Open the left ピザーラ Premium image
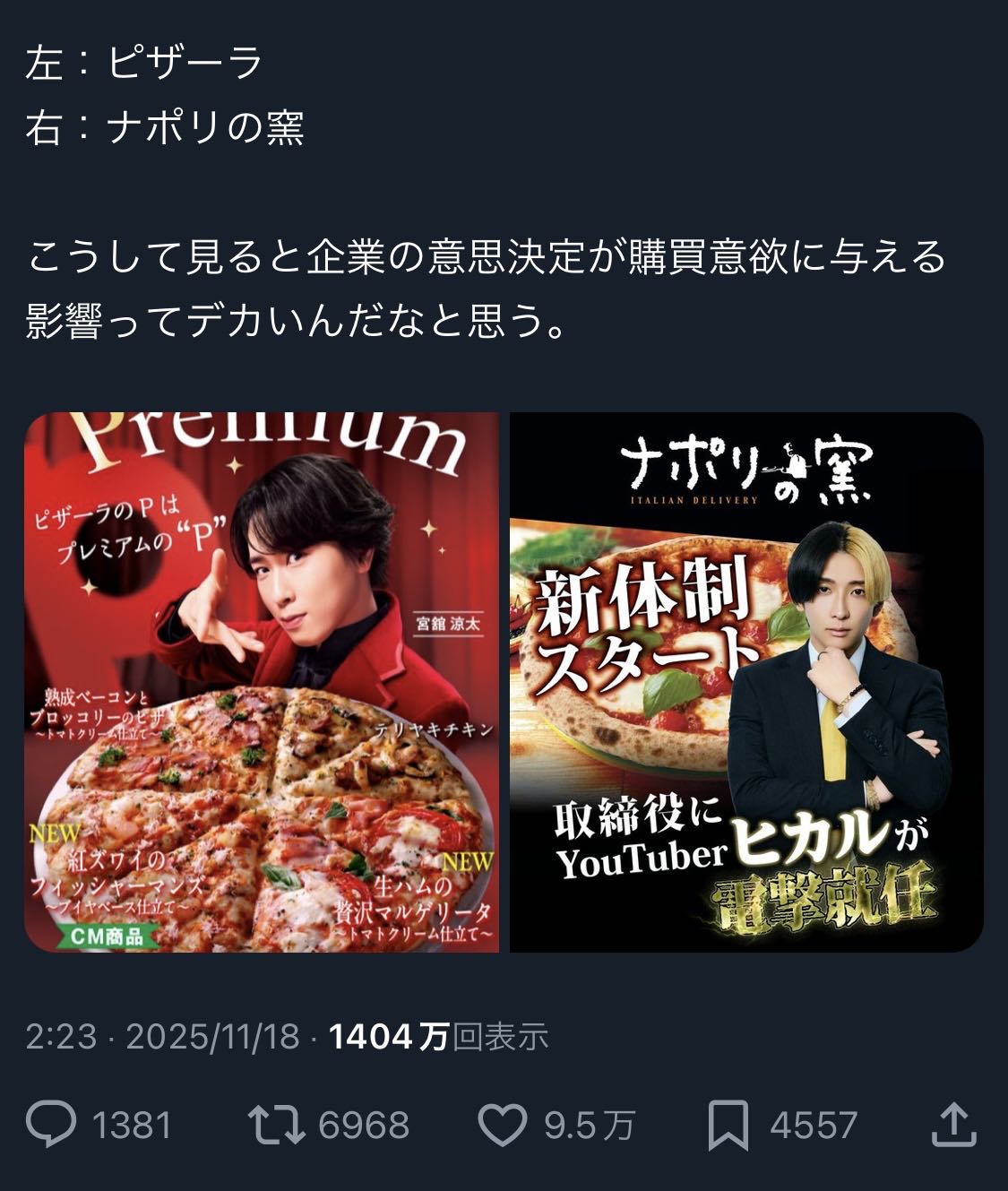 (x=262, y=682)
